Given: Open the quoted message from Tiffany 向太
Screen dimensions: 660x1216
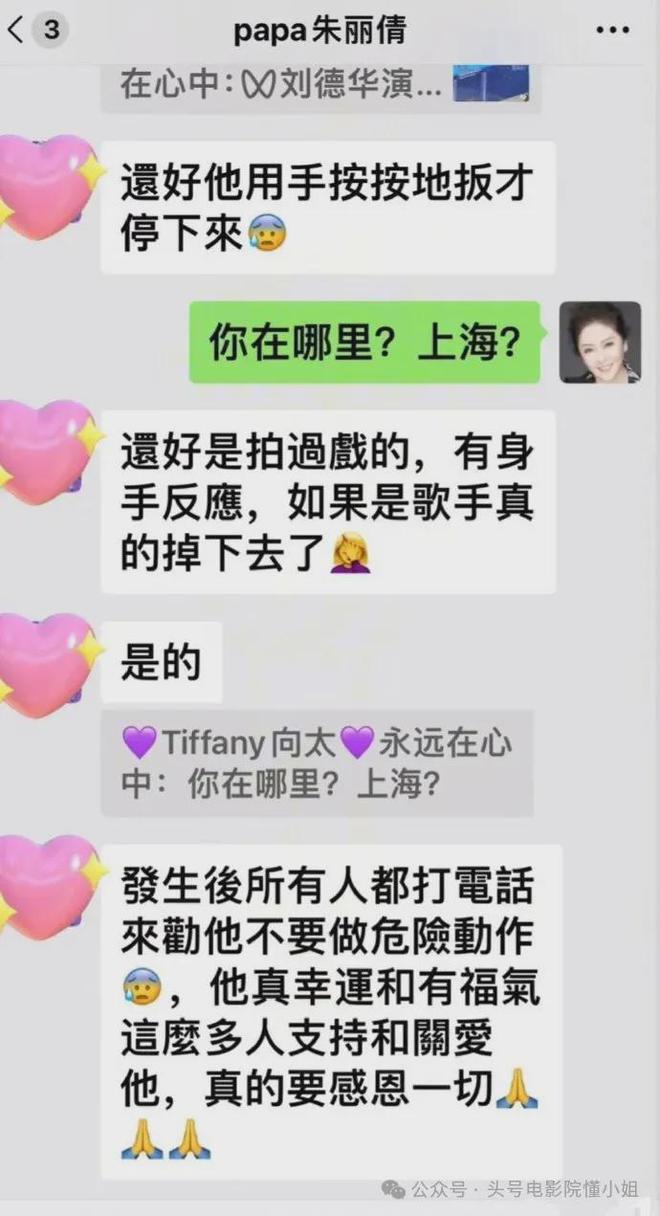Looking at the screenshot, I should (x=316, y=763).
